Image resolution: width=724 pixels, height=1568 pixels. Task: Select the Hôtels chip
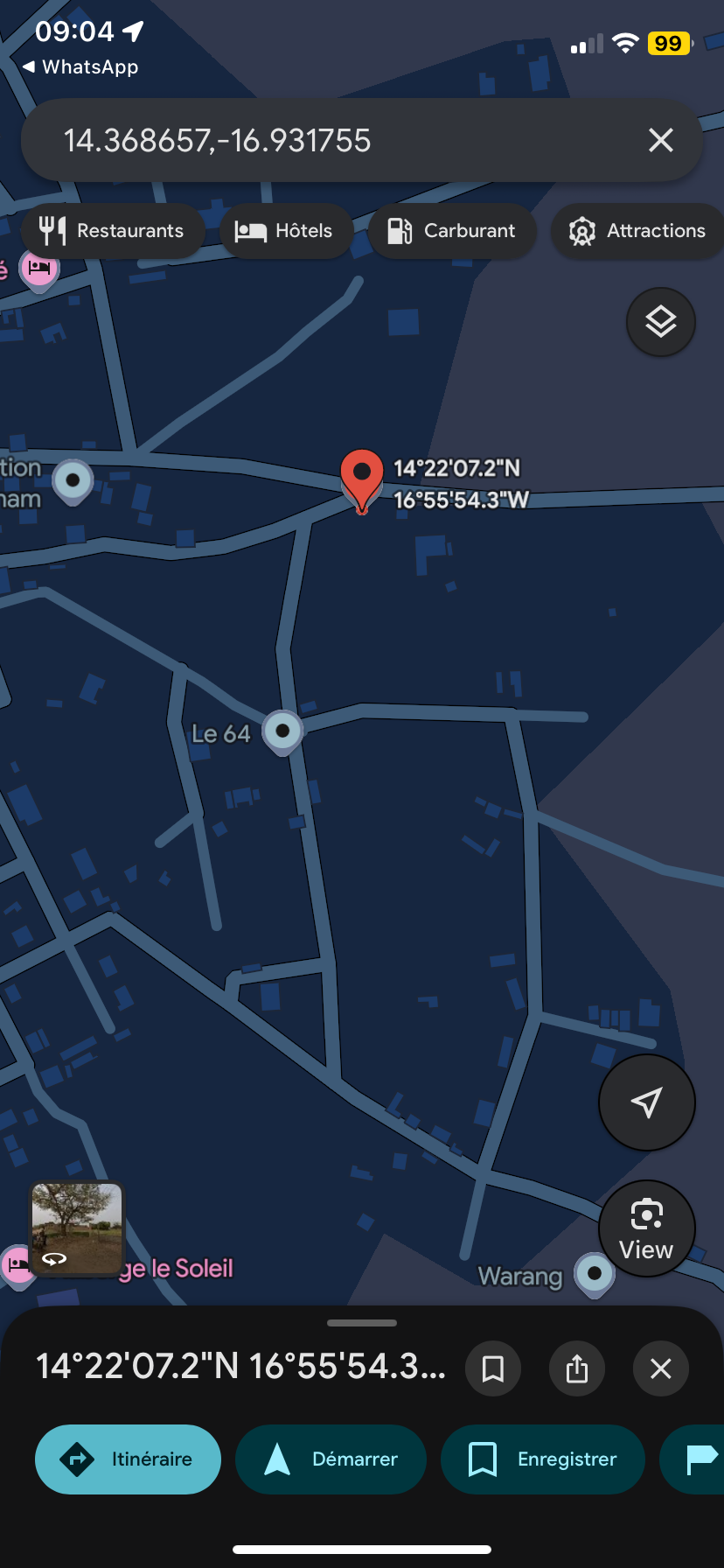point(285,231)
